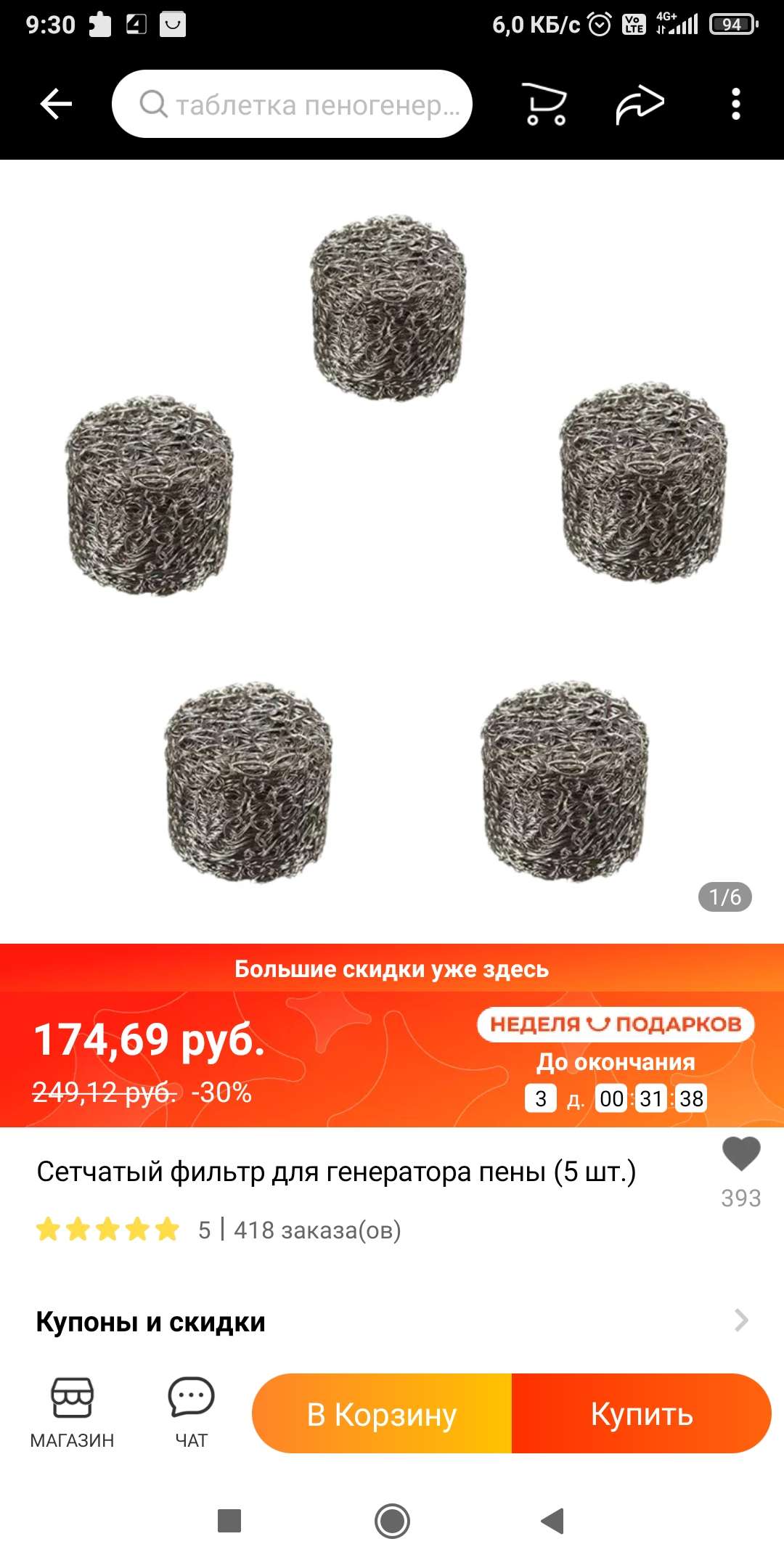Image resolution: width=784 pixels, height=1568 pixels.
Task: Open the НЕДЕЛЯ ПОДАРКОВ promo badge
Action: pyautogui.click(x=616, y=1024)
